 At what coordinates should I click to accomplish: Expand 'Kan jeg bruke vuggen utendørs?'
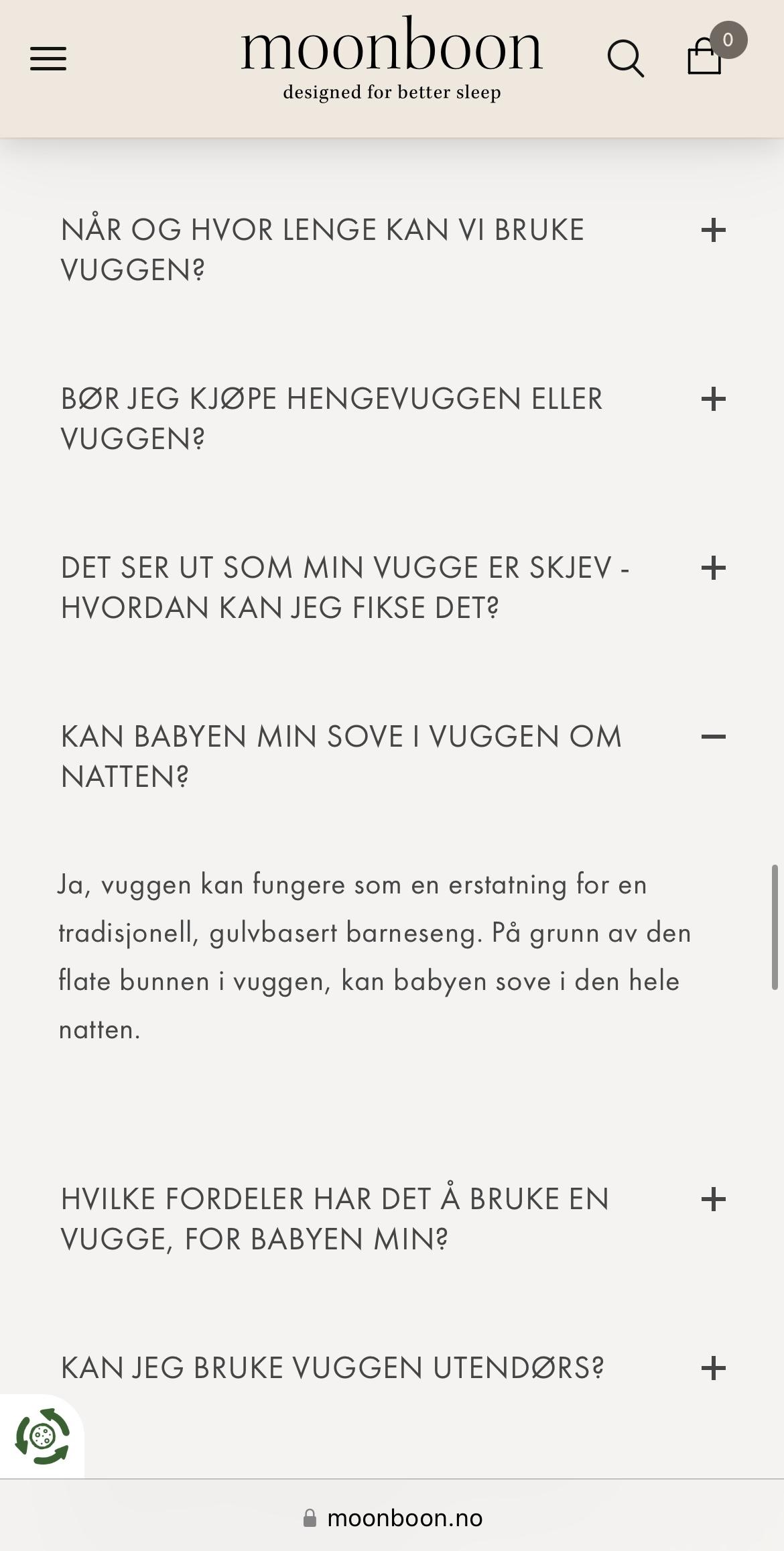pyautogui.click(x=713, y=1368)
